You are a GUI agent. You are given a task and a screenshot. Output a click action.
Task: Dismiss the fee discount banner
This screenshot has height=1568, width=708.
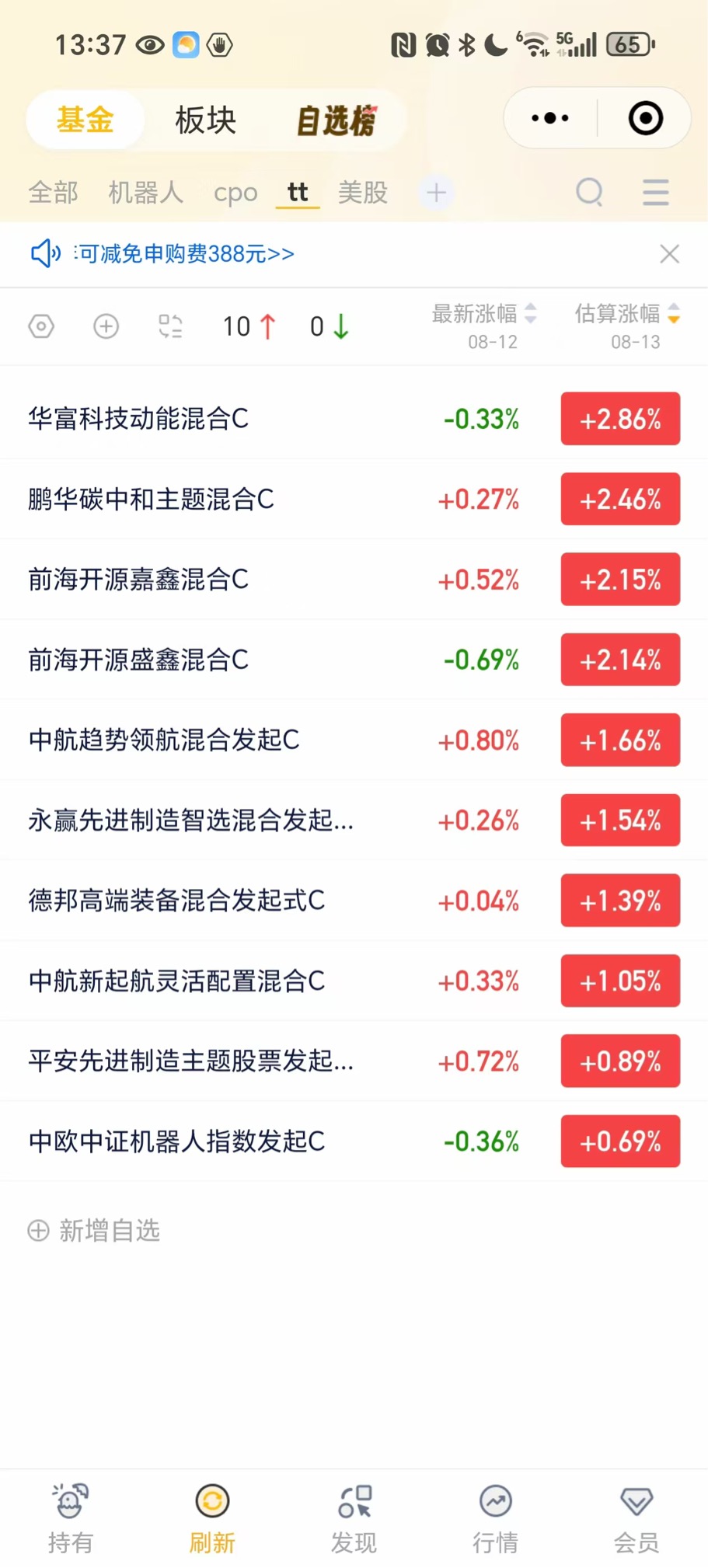coord(670,254)
